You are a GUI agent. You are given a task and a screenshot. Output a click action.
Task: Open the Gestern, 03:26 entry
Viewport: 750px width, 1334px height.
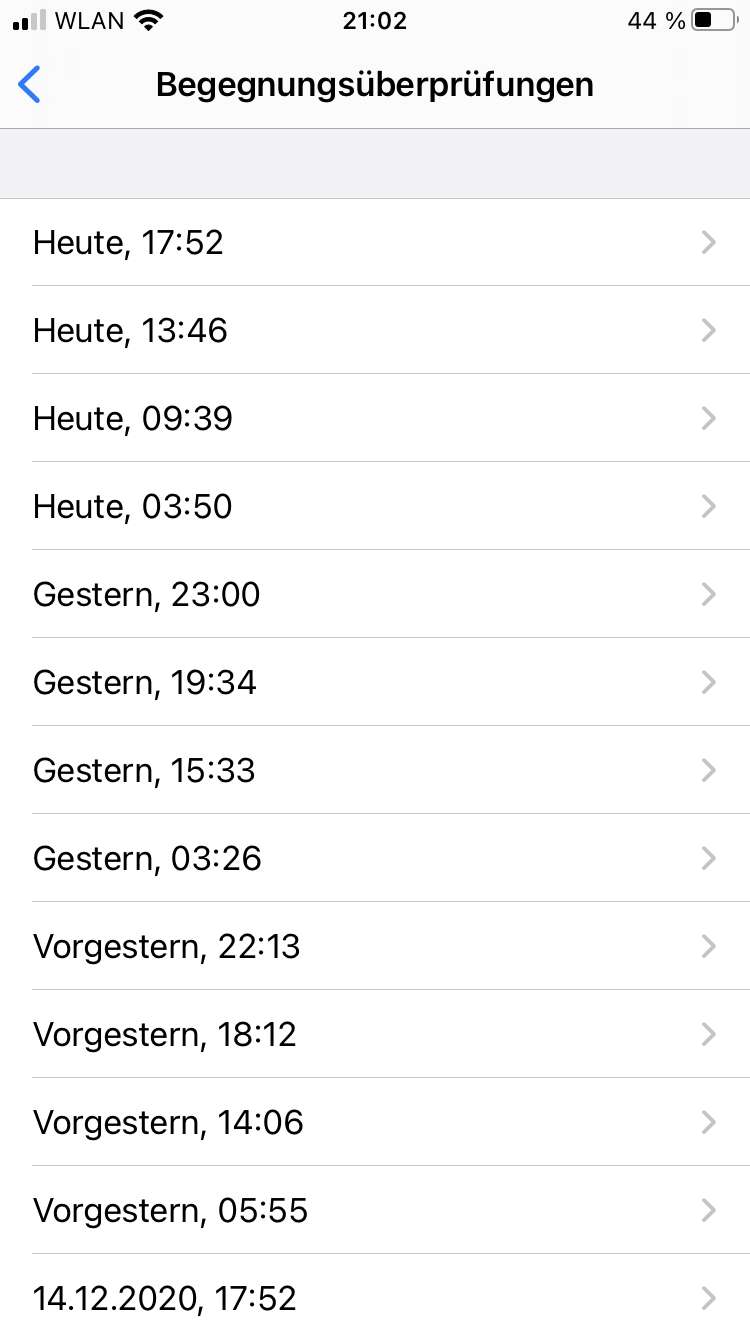(375, 859)
